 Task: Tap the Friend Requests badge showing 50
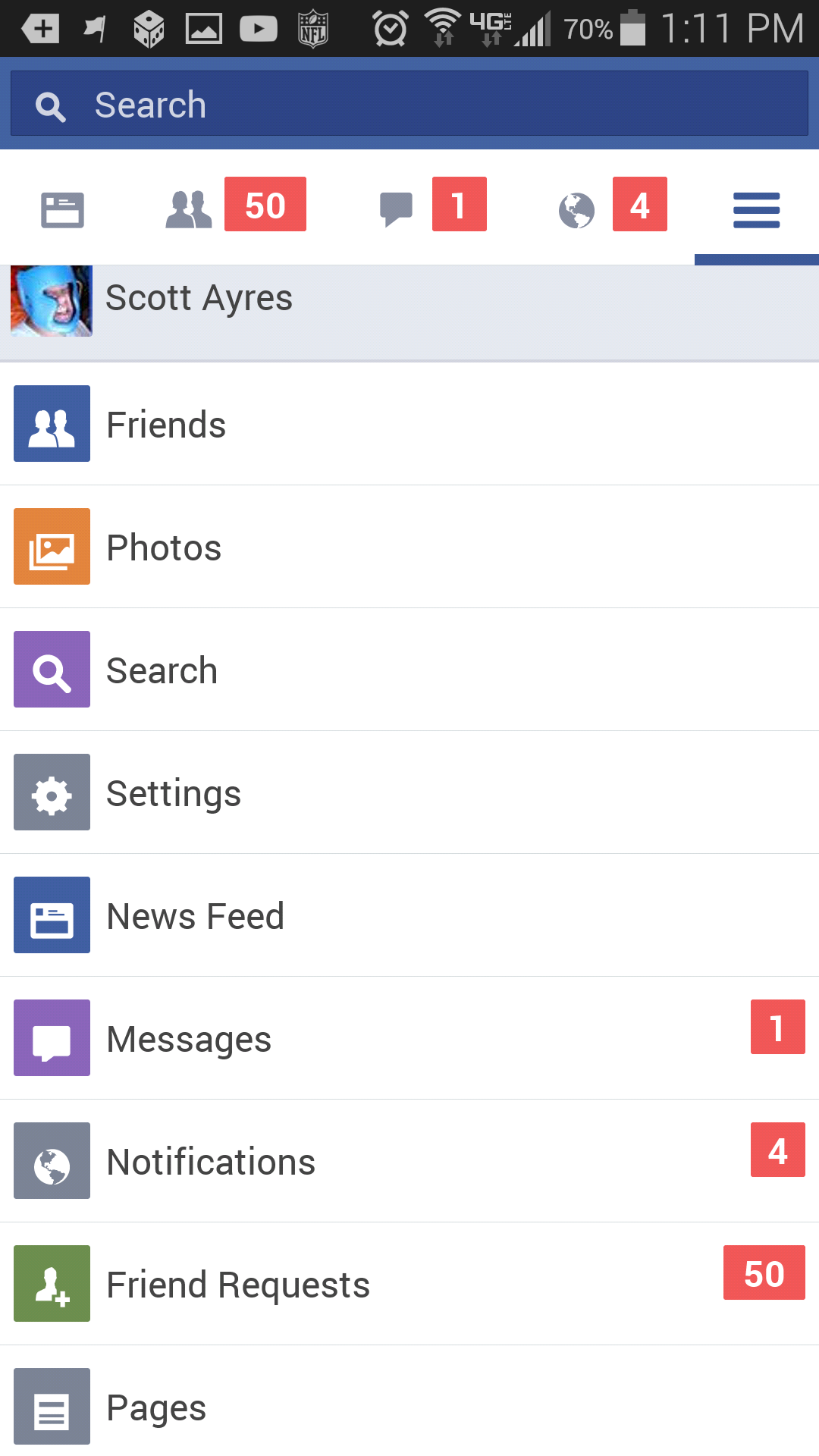[x=764, y=1273]
